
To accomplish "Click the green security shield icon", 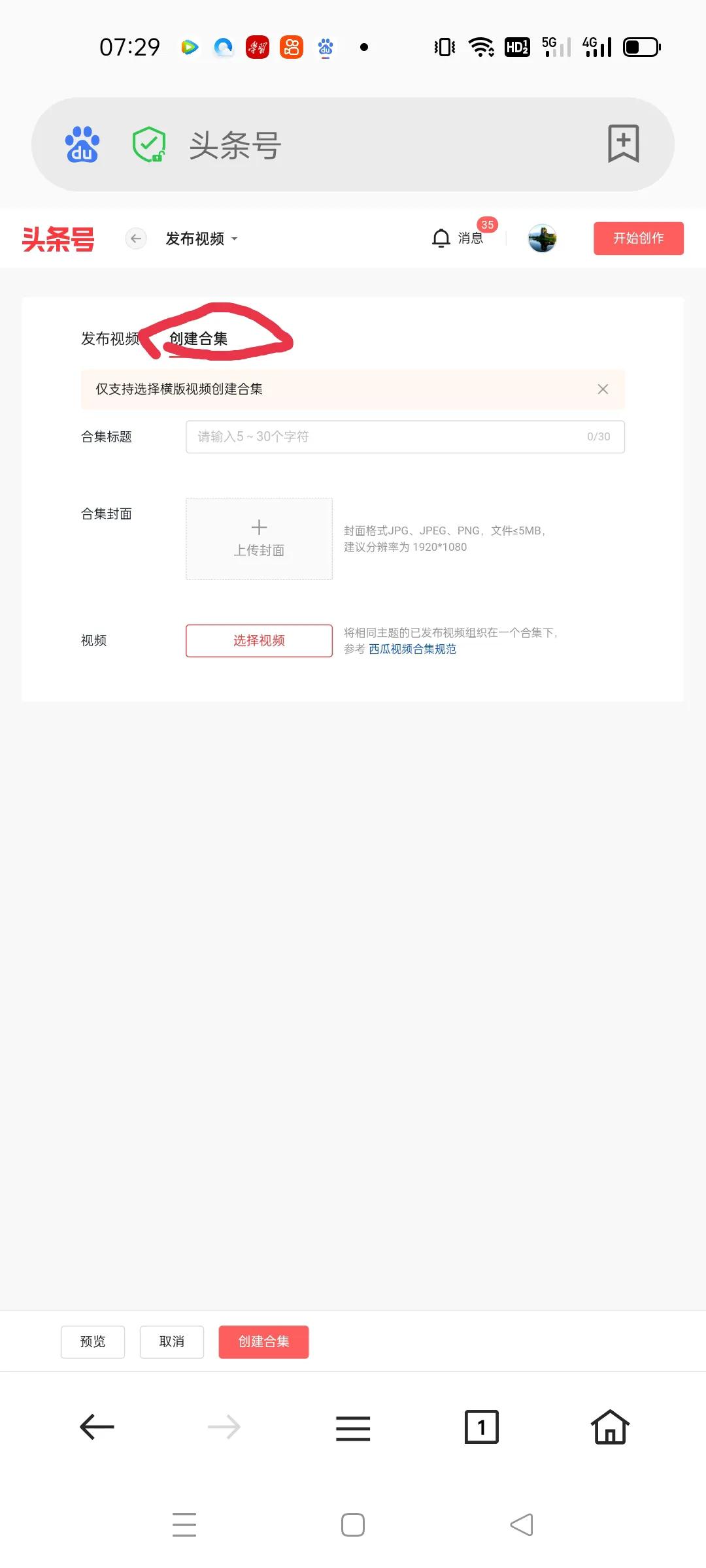I will tap(149, 143).
